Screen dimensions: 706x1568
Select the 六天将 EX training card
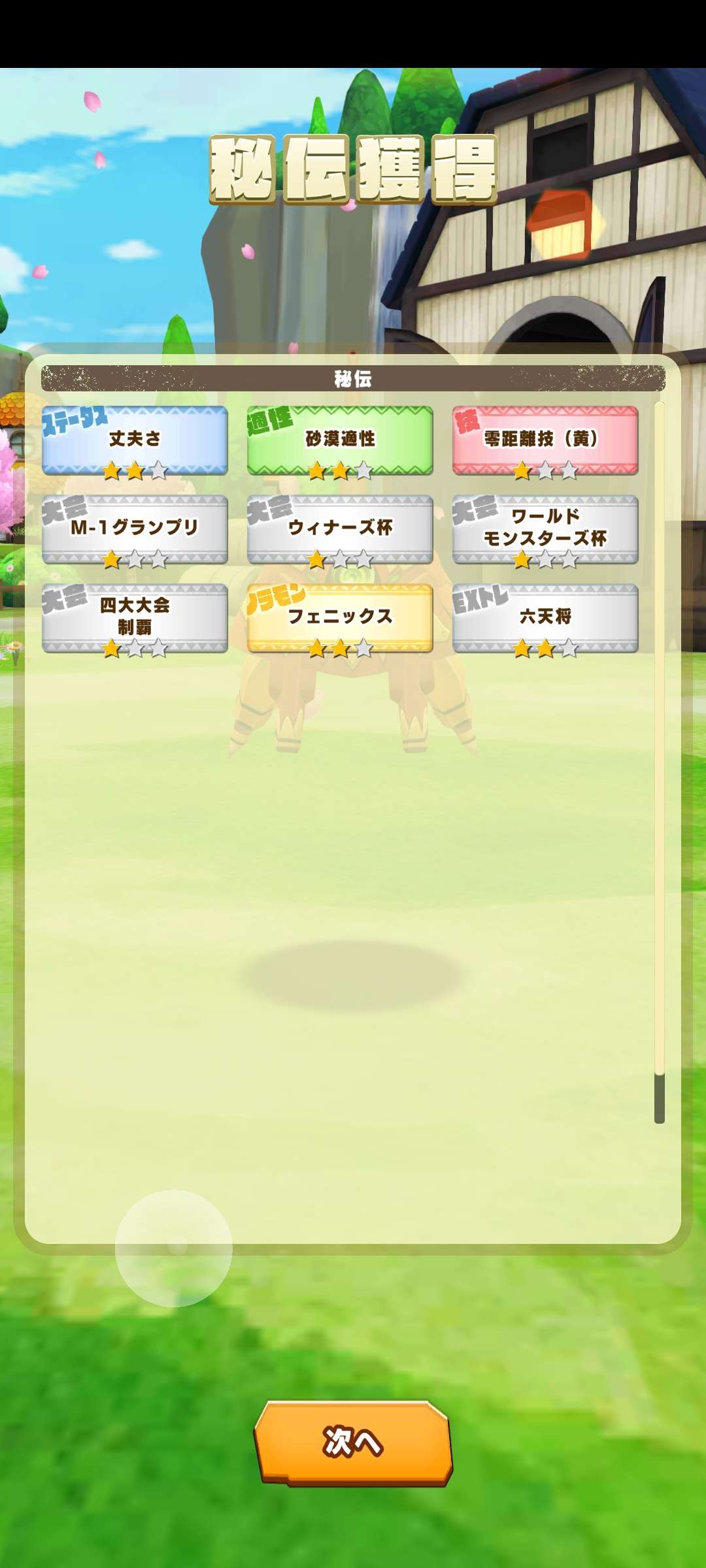[x=545, y=617]
